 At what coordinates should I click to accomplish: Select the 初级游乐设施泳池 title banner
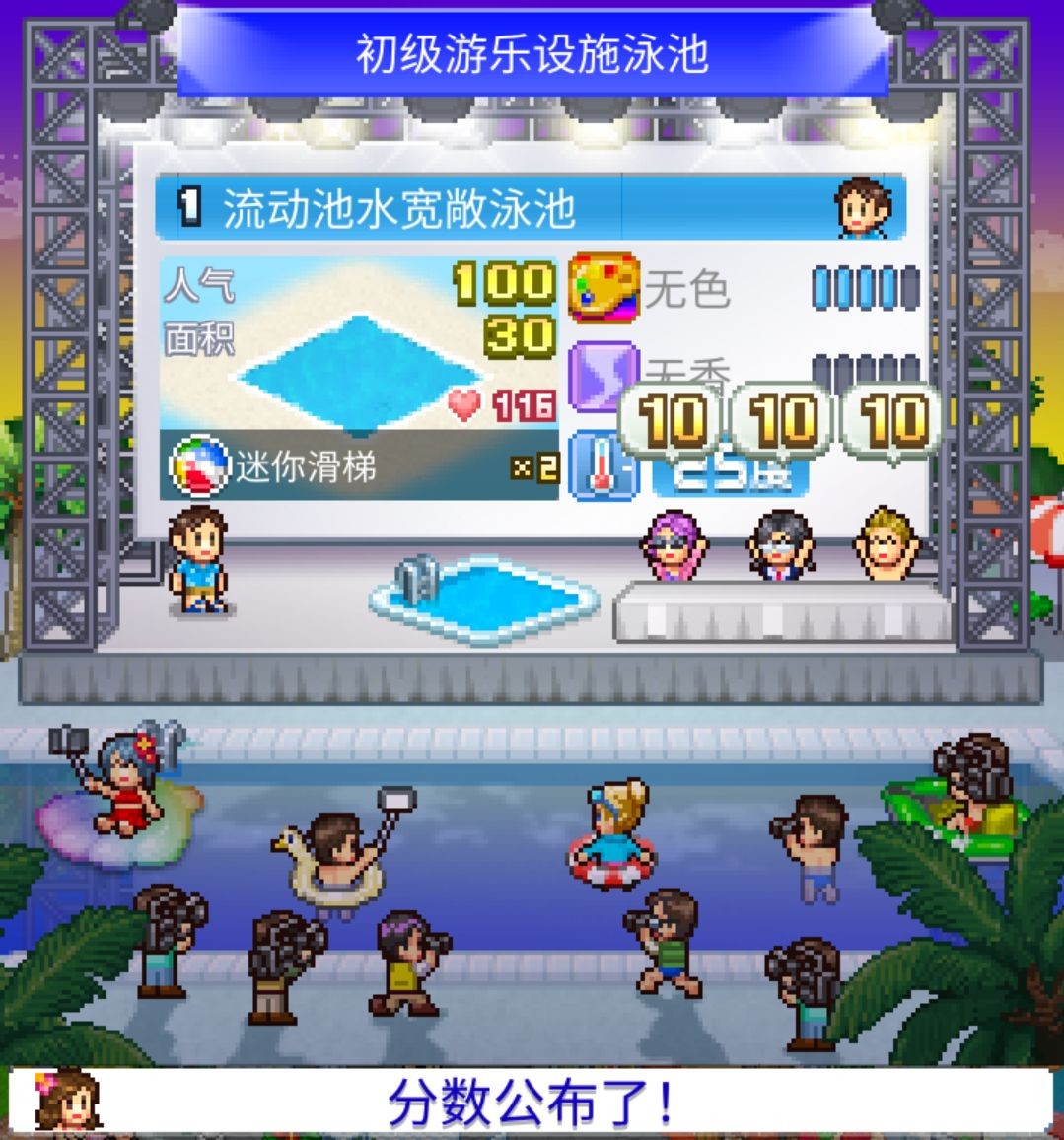click(x=532, y=56)
